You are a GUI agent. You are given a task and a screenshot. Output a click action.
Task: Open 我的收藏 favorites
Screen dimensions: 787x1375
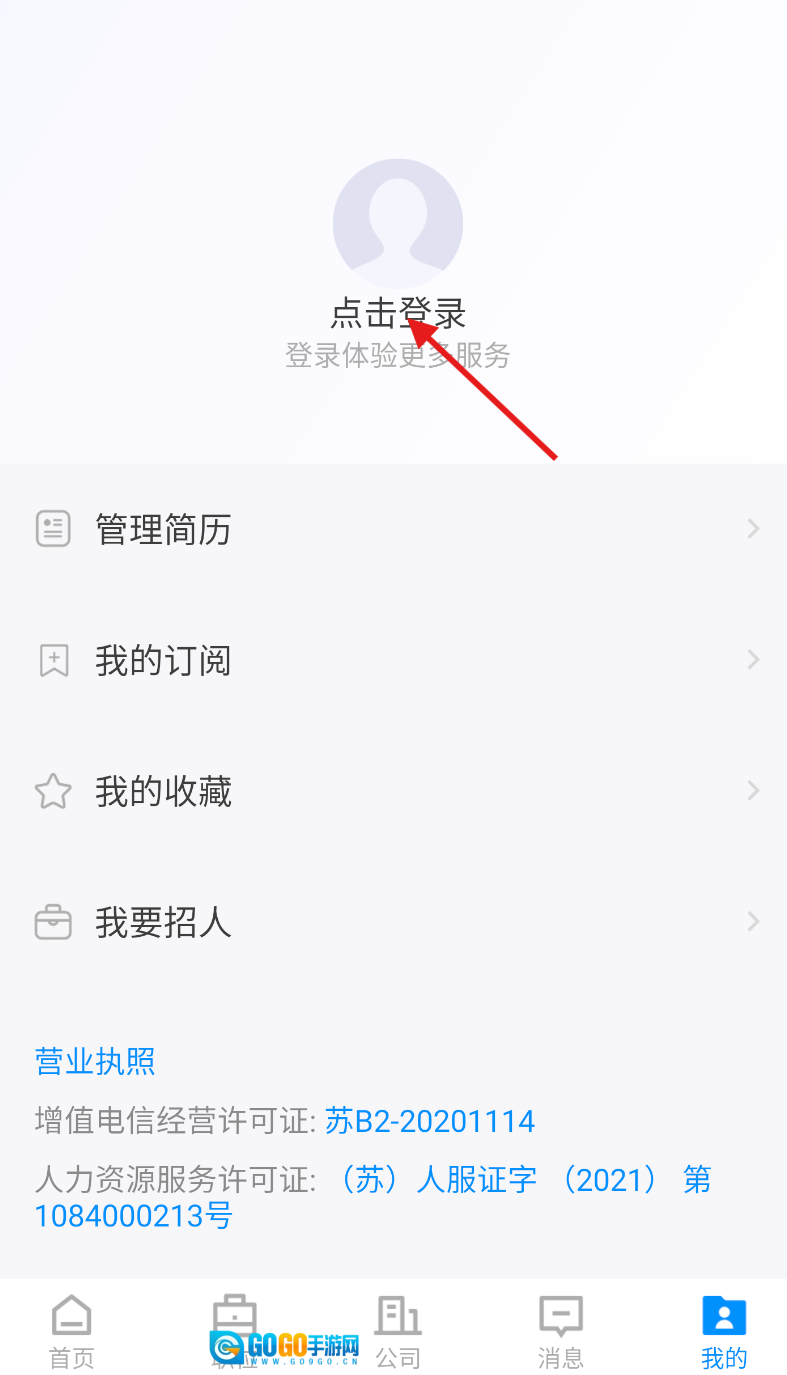point(393,791)
